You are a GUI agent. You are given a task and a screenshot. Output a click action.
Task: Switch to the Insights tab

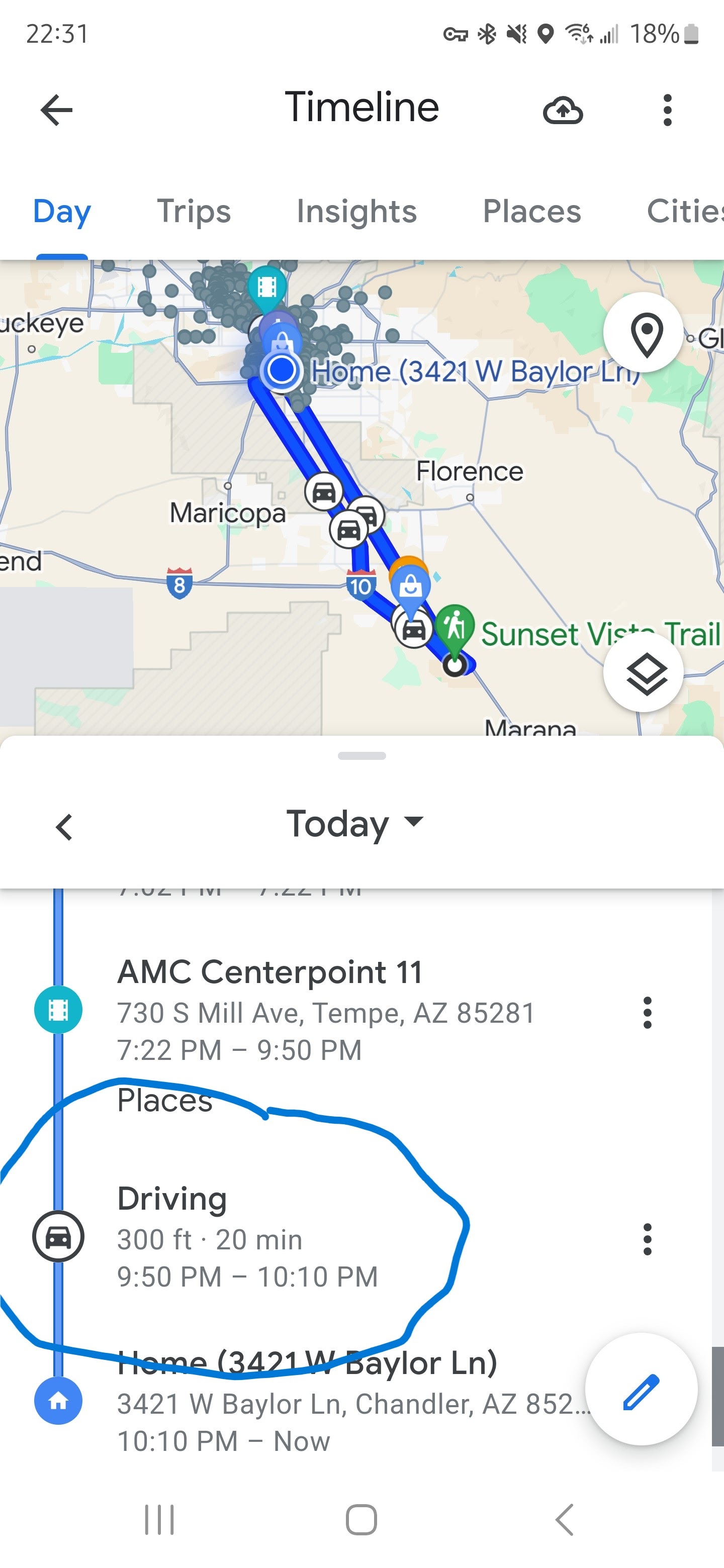coord(356,212)
